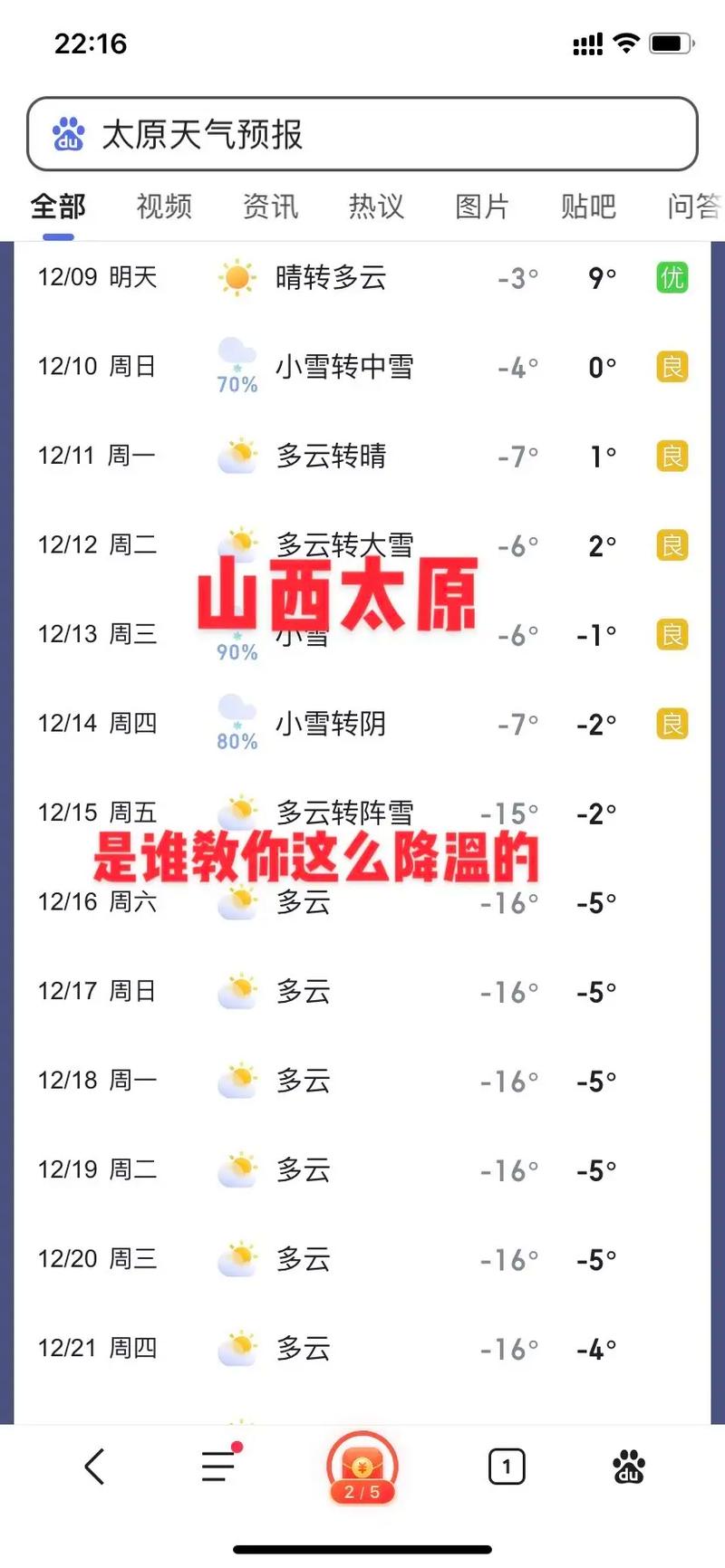Image resolution: width=725 pixels, height=1568 pixels.
Task: Click the 良 air quality badge for 12/10
Action: coord(670,367)
